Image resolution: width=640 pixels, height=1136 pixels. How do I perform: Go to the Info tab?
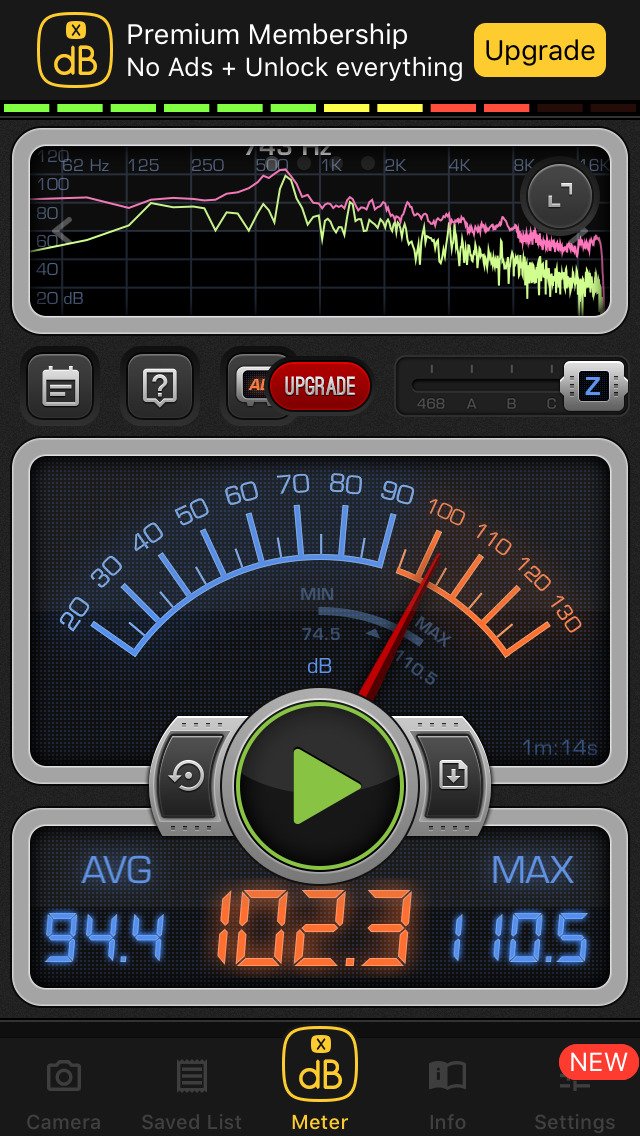(447, 1092)
